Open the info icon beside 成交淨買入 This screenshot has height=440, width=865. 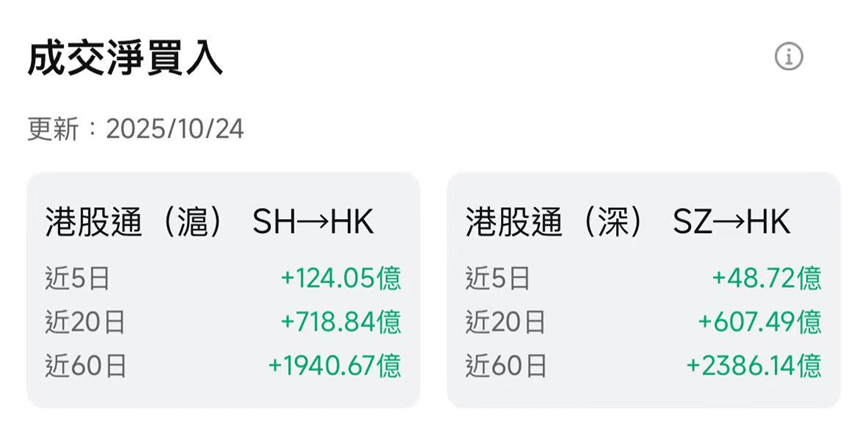[789, 57]
